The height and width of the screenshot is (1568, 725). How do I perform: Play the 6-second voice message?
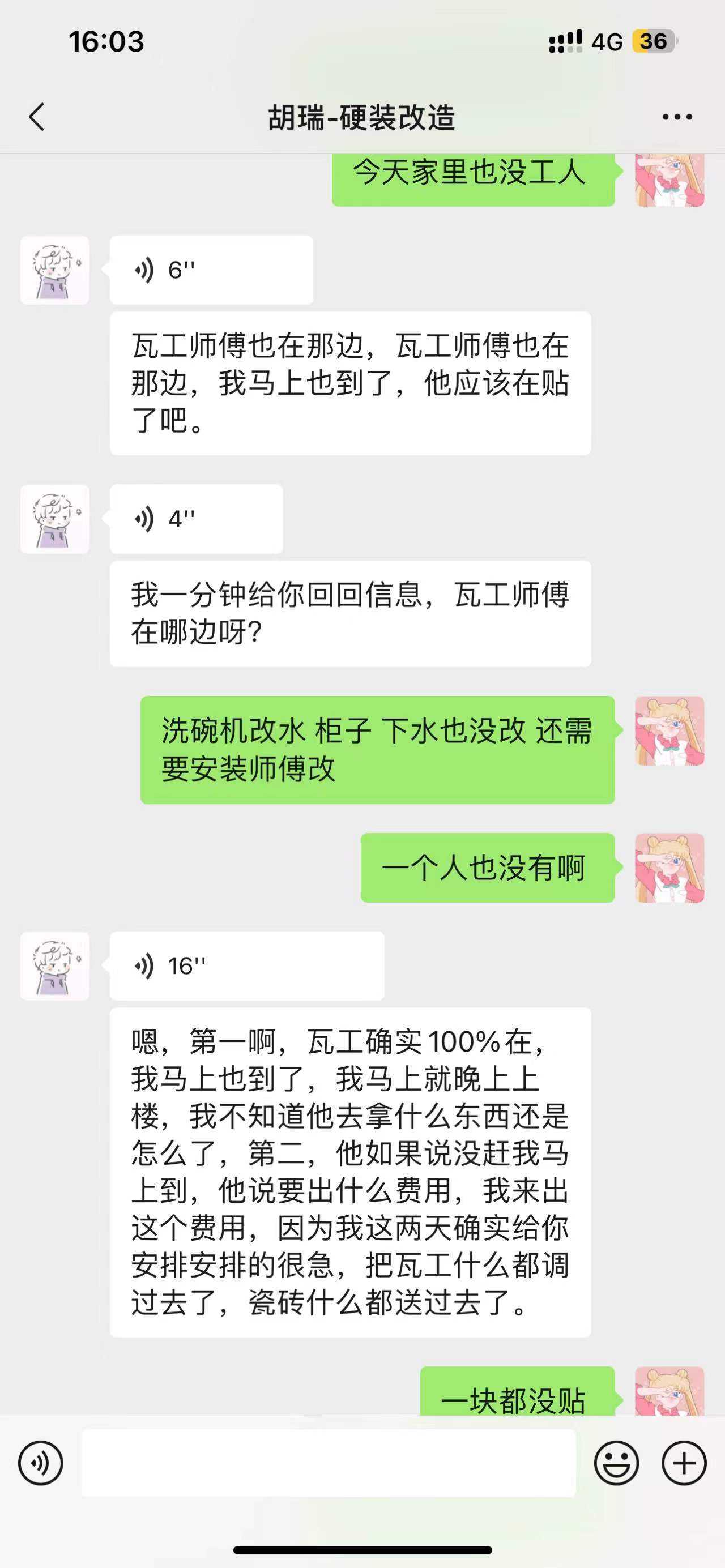point(211,270)
